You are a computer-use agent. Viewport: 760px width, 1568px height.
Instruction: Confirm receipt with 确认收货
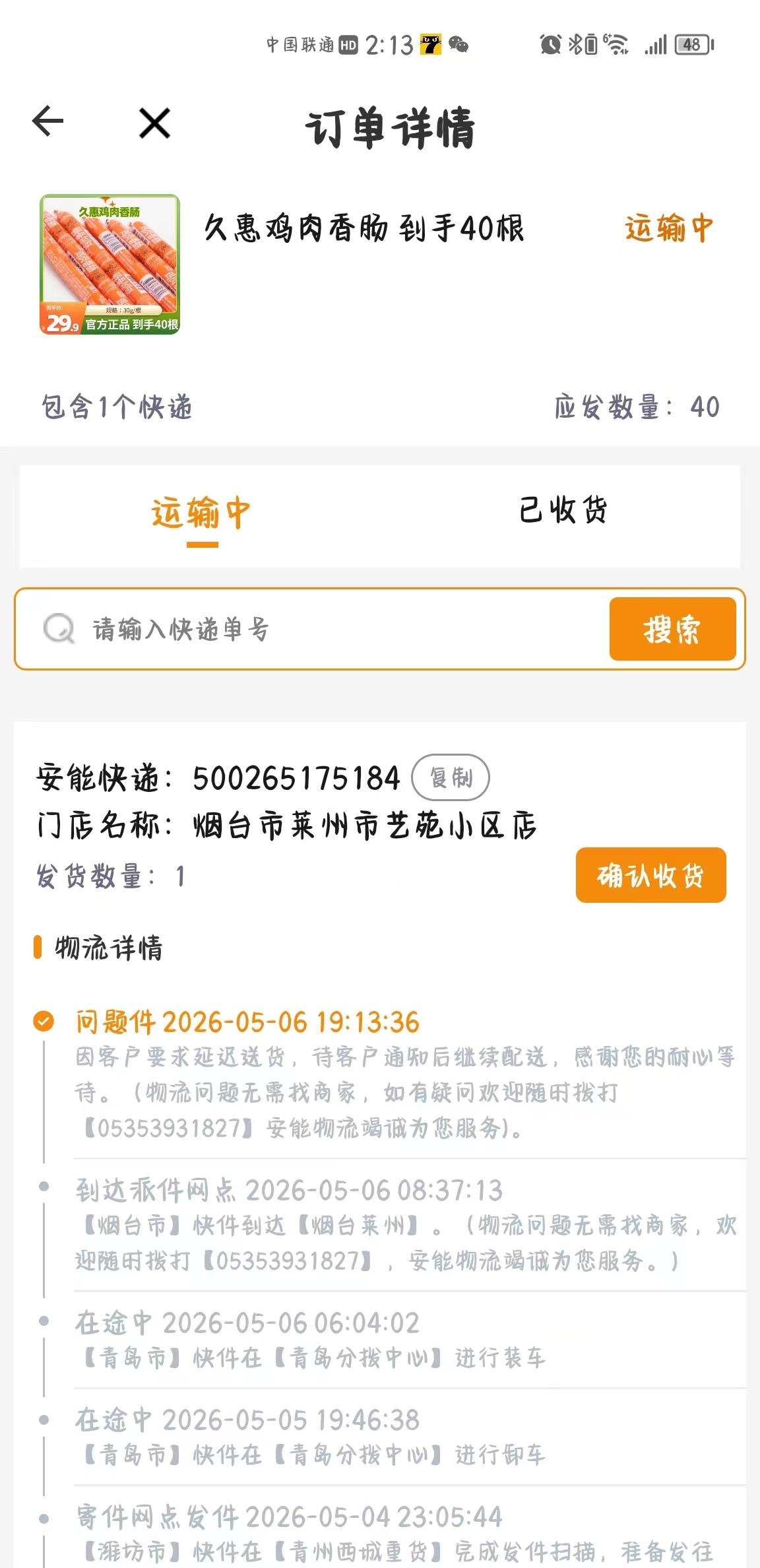(x=650, y=875)
